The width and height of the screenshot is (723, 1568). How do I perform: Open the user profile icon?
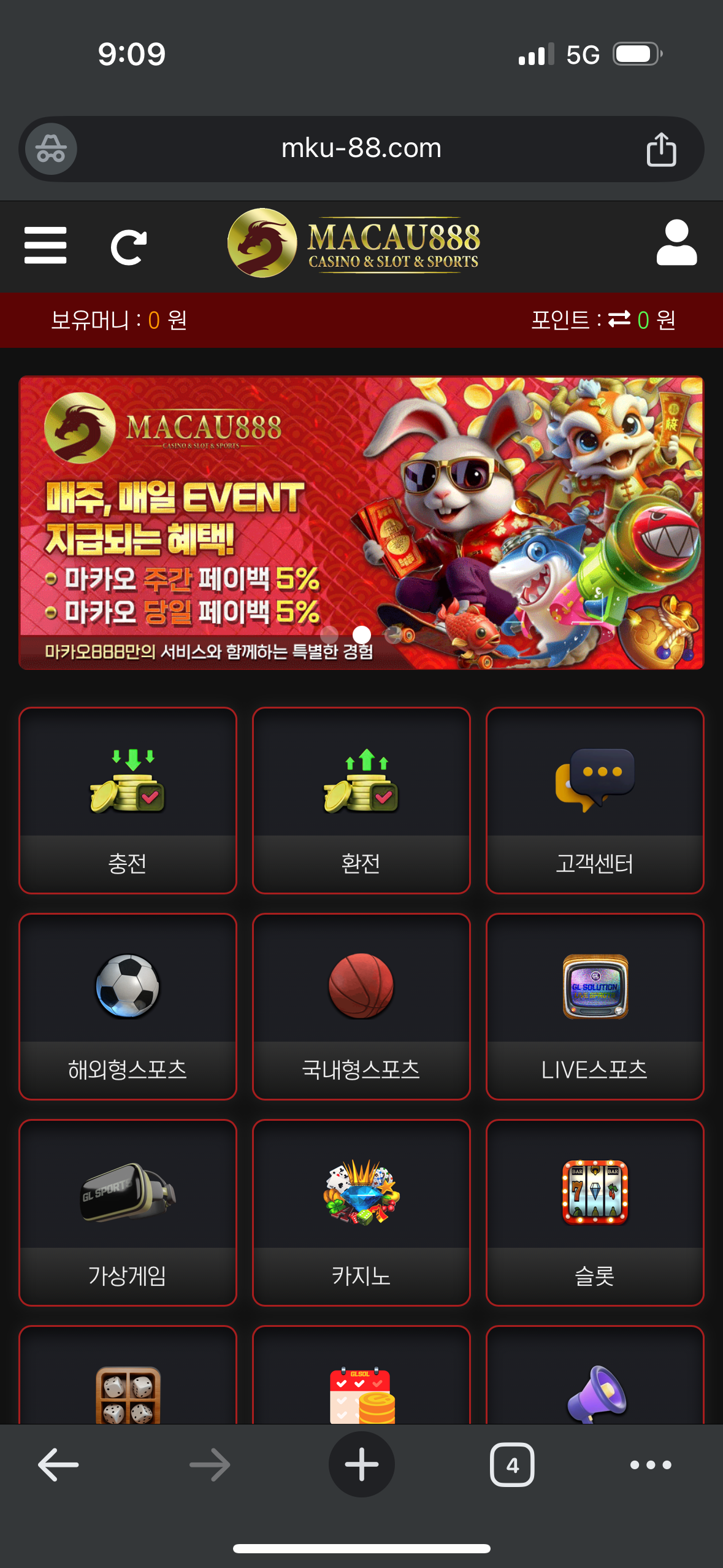676,243
